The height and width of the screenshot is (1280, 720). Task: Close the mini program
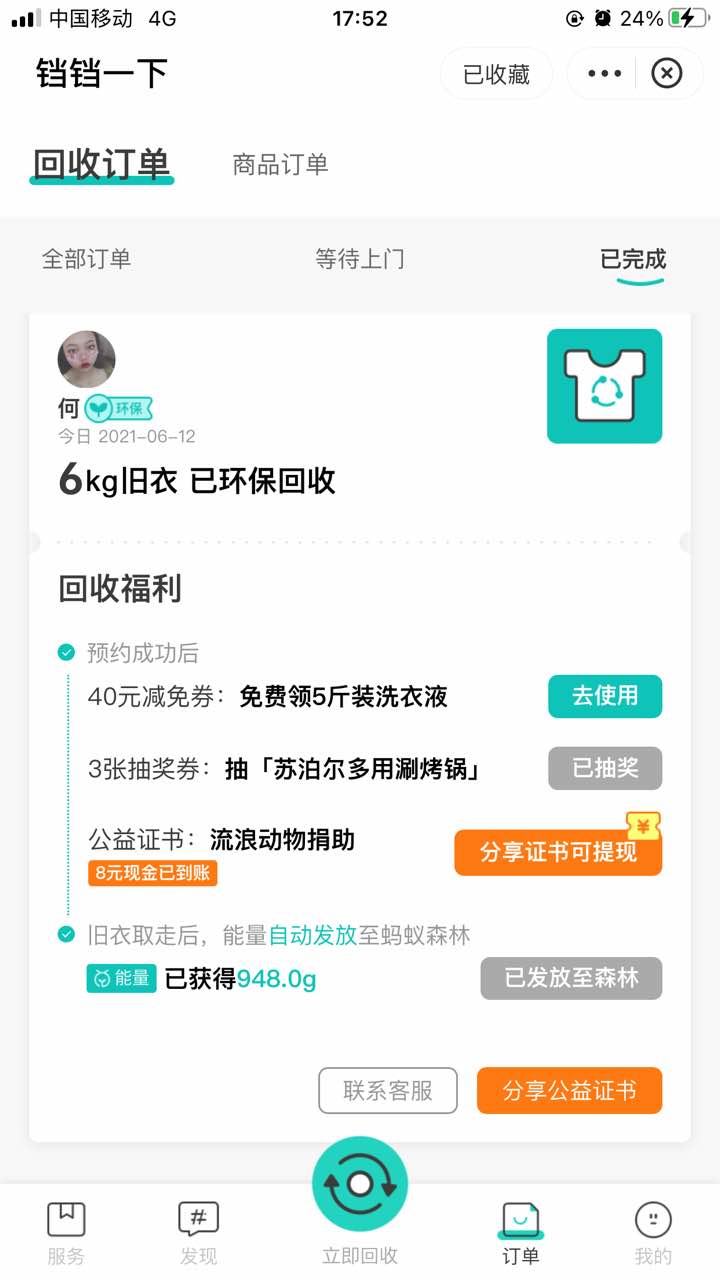[667, 73]
